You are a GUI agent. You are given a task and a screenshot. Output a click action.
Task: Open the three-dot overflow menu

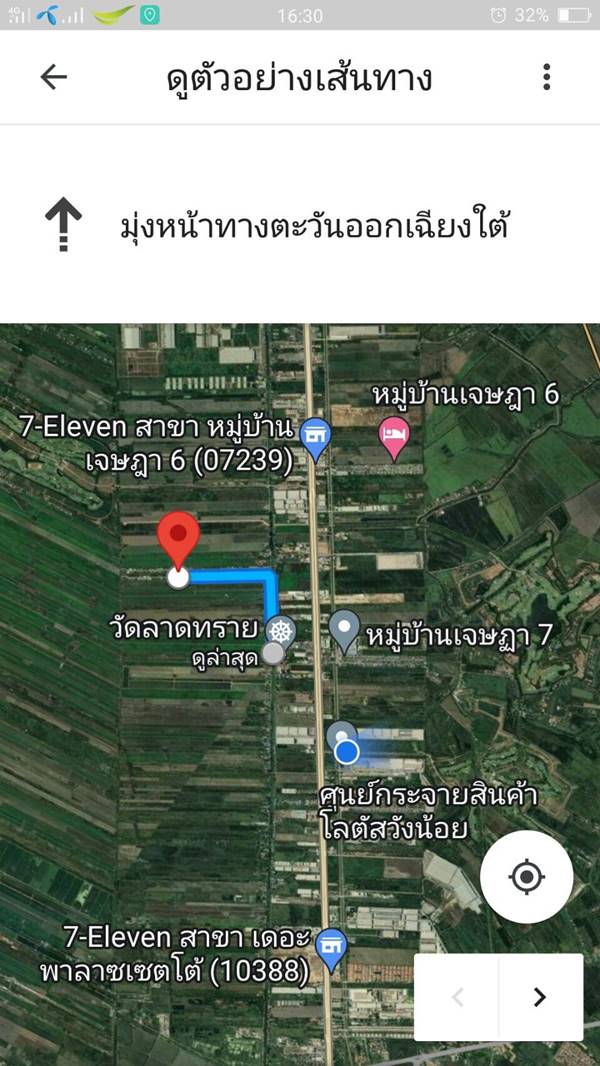pyautogui.click(x=546, y=78)
